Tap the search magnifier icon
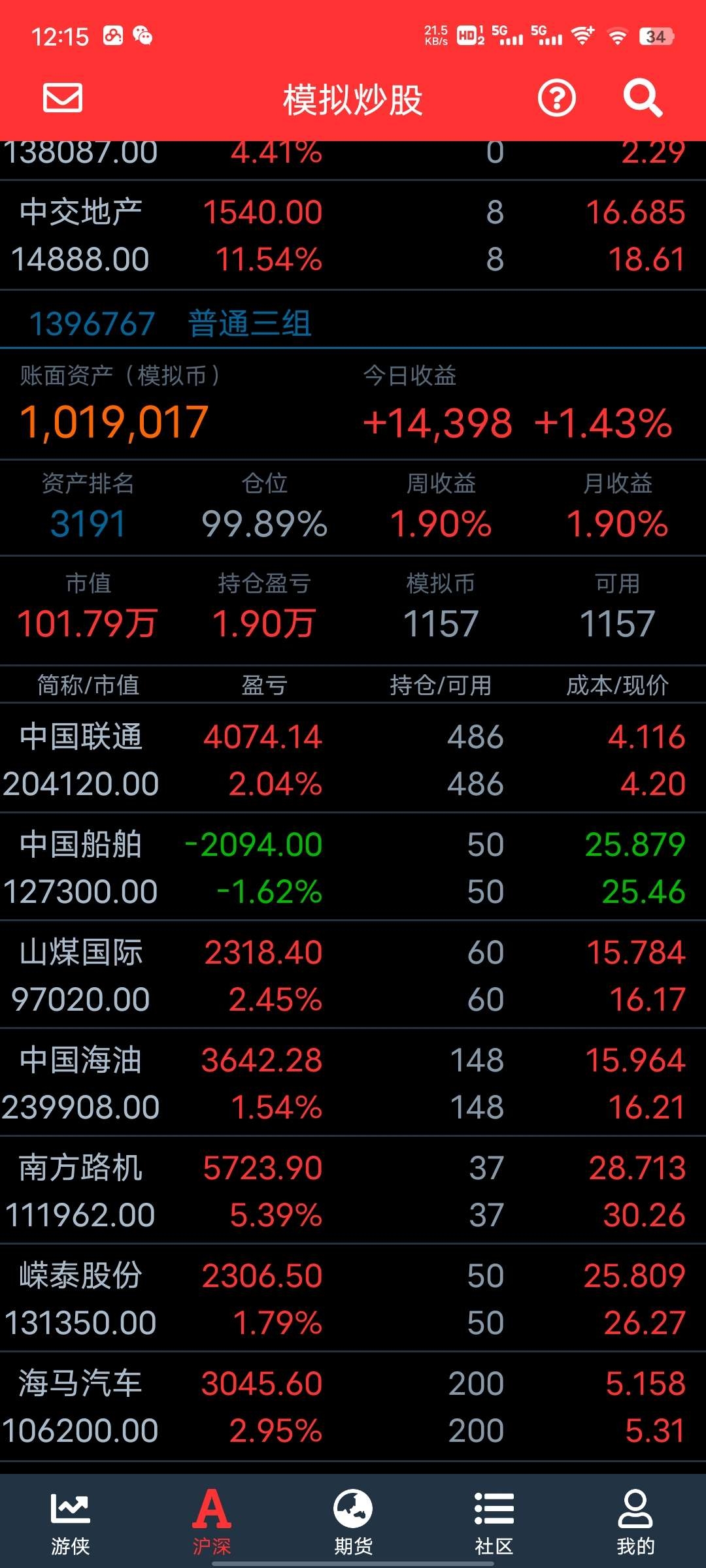 tap(643, 99)
